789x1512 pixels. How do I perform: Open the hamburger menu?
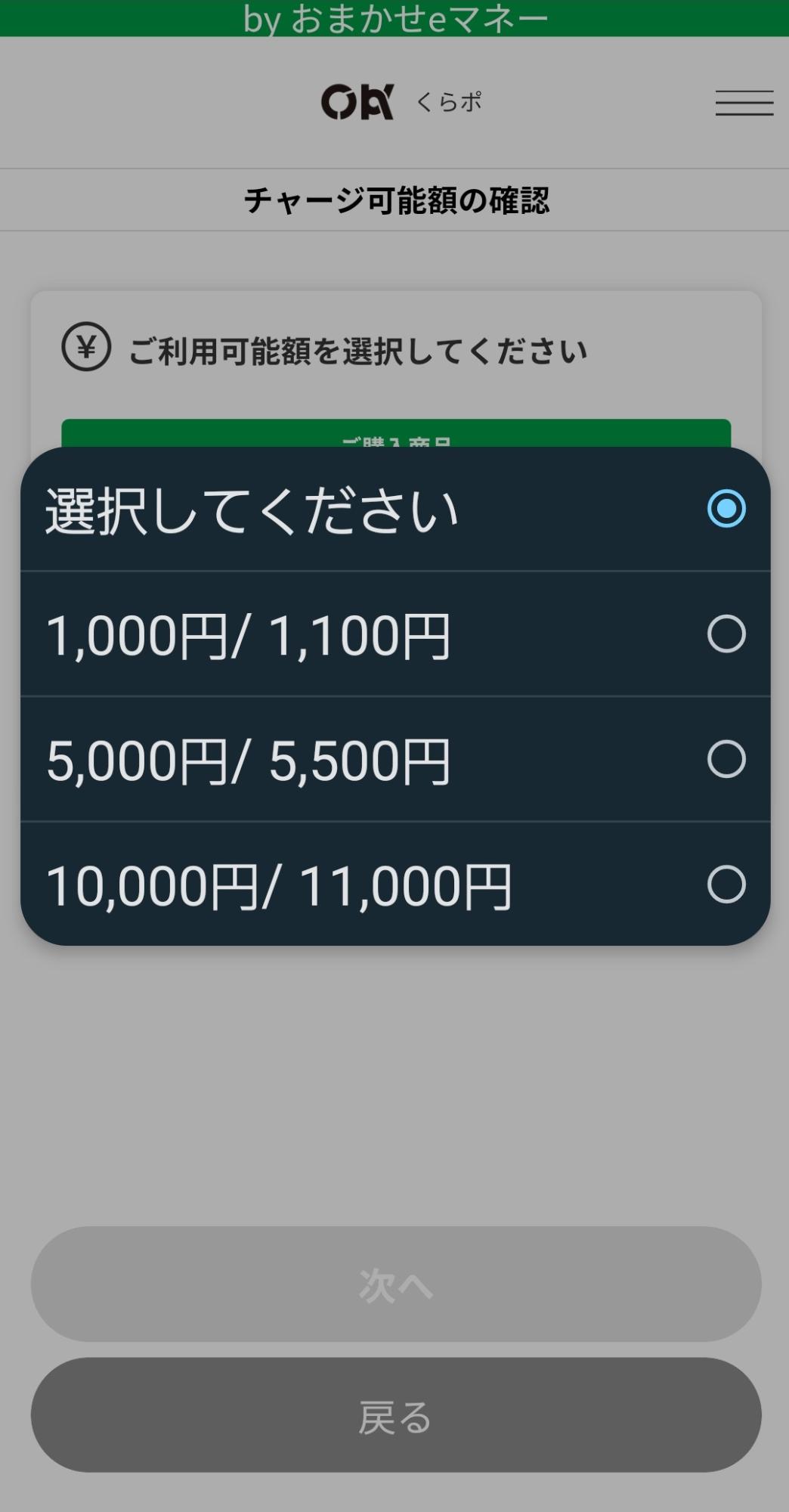744,103
